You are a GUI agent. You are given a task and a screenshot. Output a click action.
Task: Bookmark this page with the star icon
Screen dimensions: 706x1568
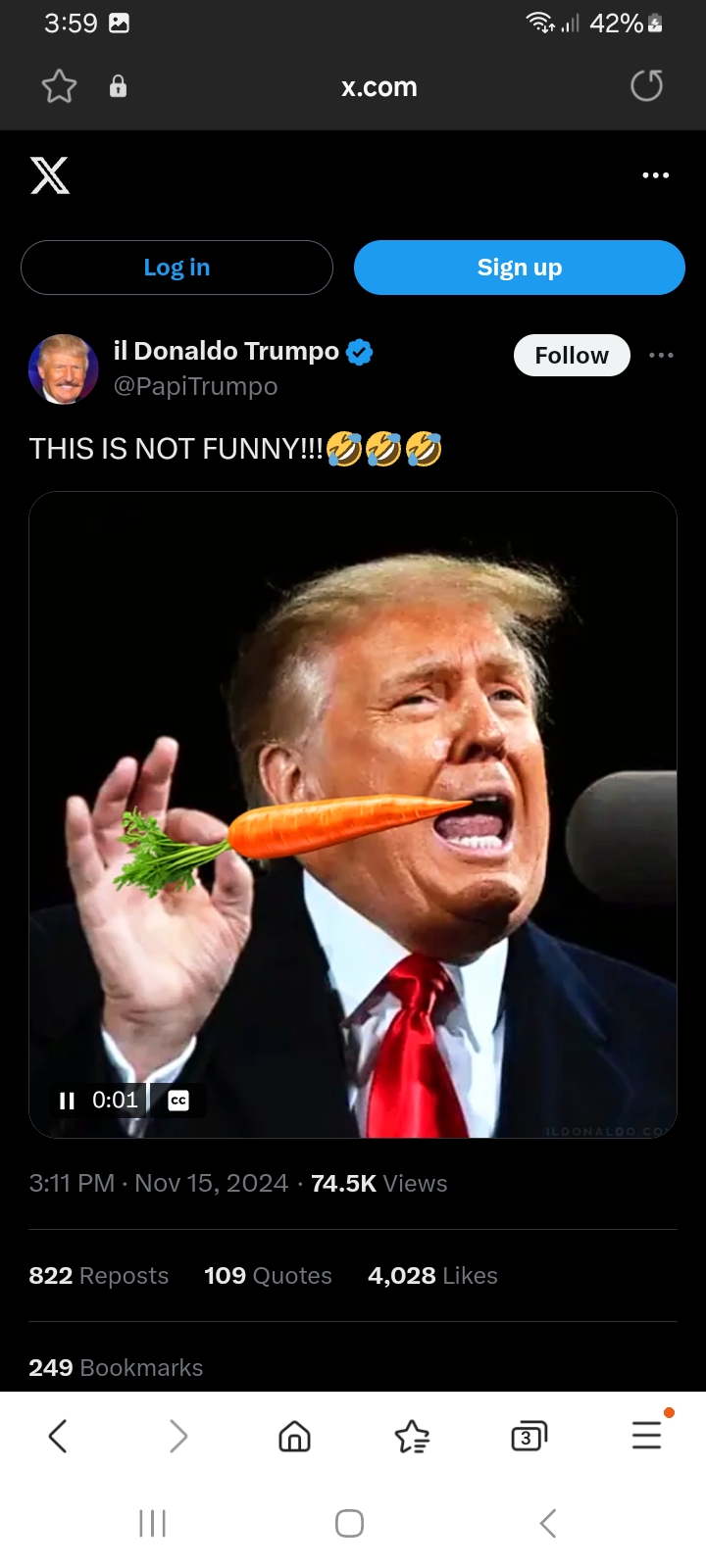pos(59,87)
